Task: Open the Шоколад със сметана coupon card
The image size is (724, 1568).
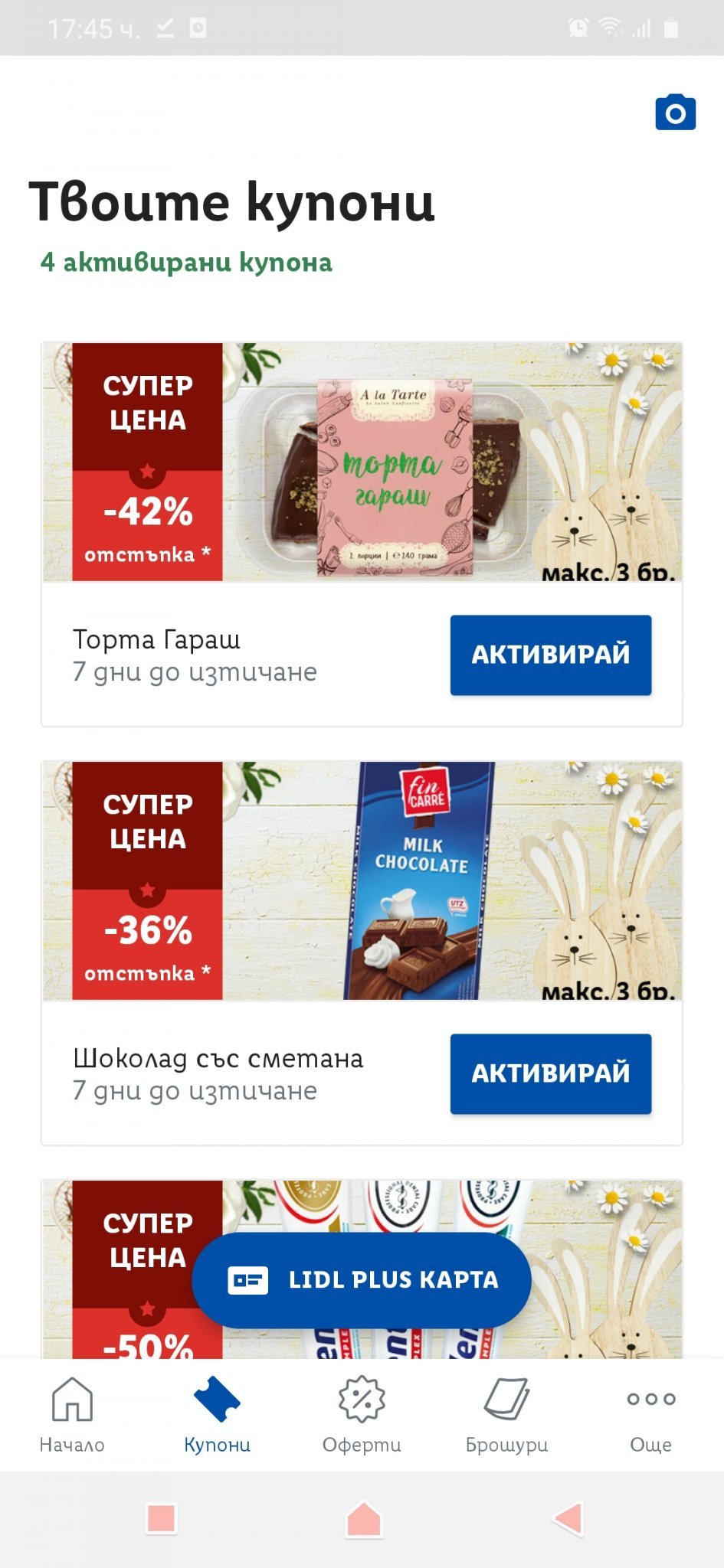Action: click(362, 881)
